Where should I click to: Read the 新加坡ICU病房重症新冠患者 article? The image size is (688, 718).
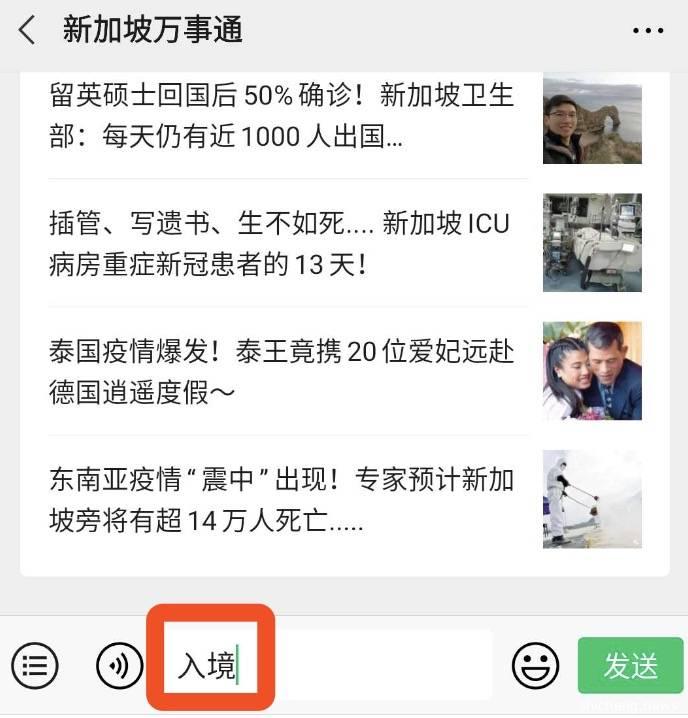click(282, 243)
